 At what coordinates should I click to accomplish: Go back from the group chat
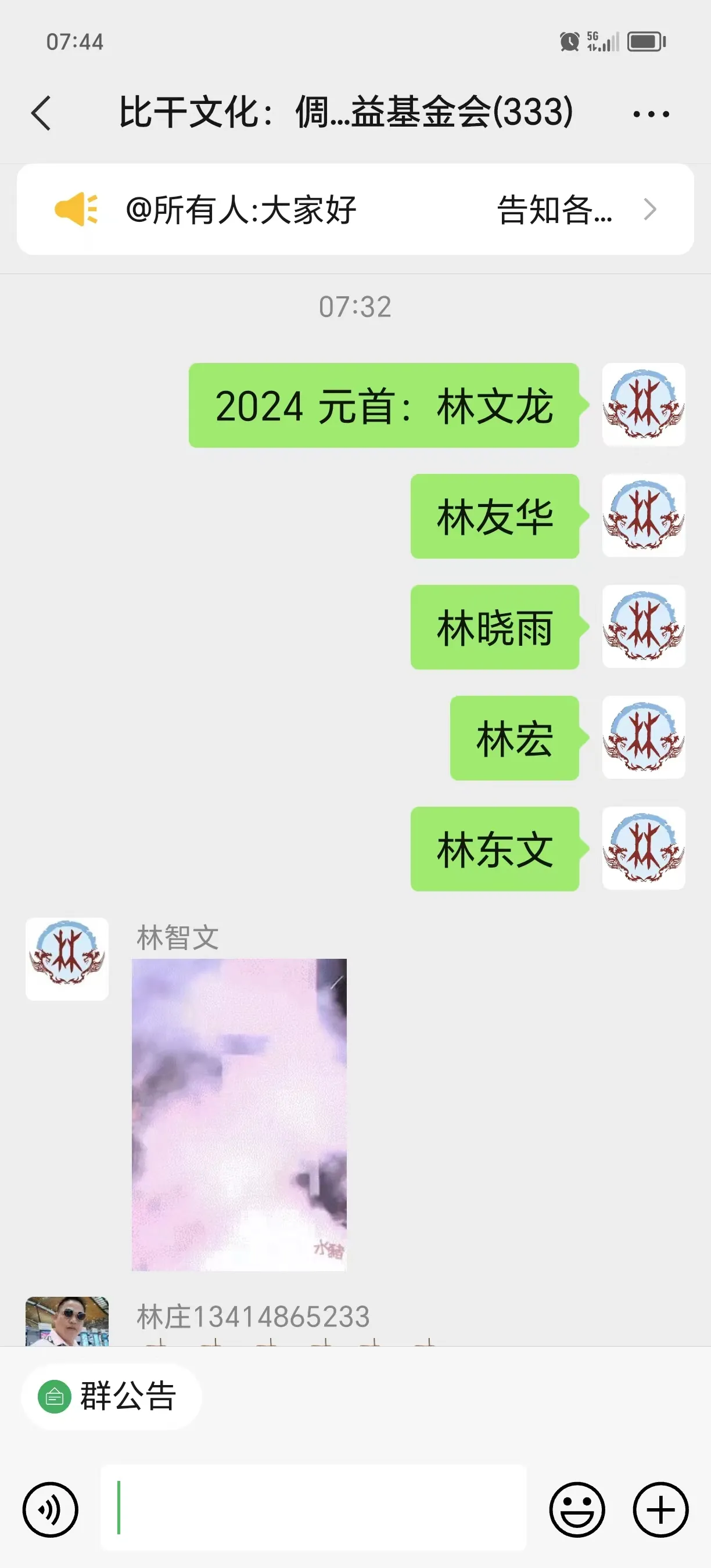pyautogui.click(x=41, y=113)
